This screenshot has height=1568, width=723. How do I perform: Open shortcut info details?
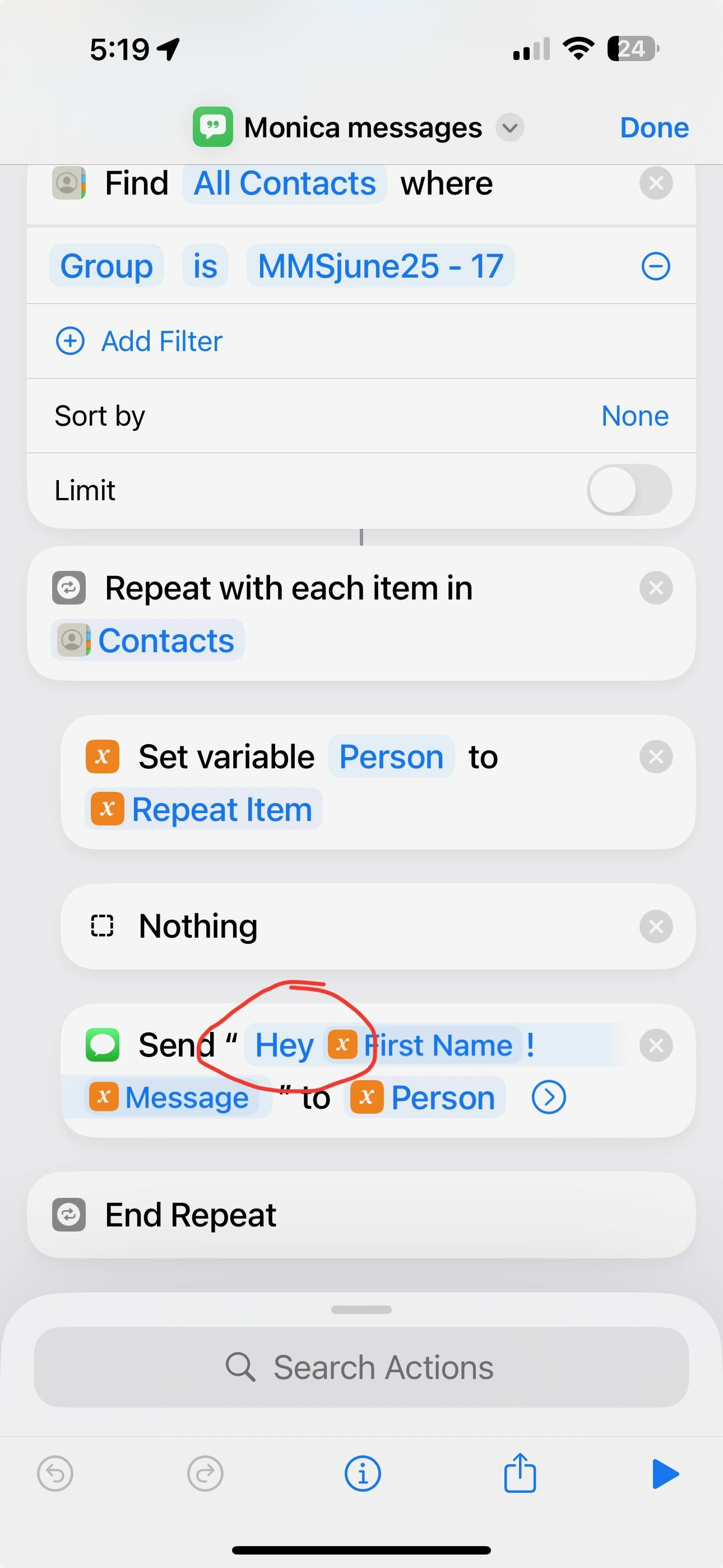363,1474
